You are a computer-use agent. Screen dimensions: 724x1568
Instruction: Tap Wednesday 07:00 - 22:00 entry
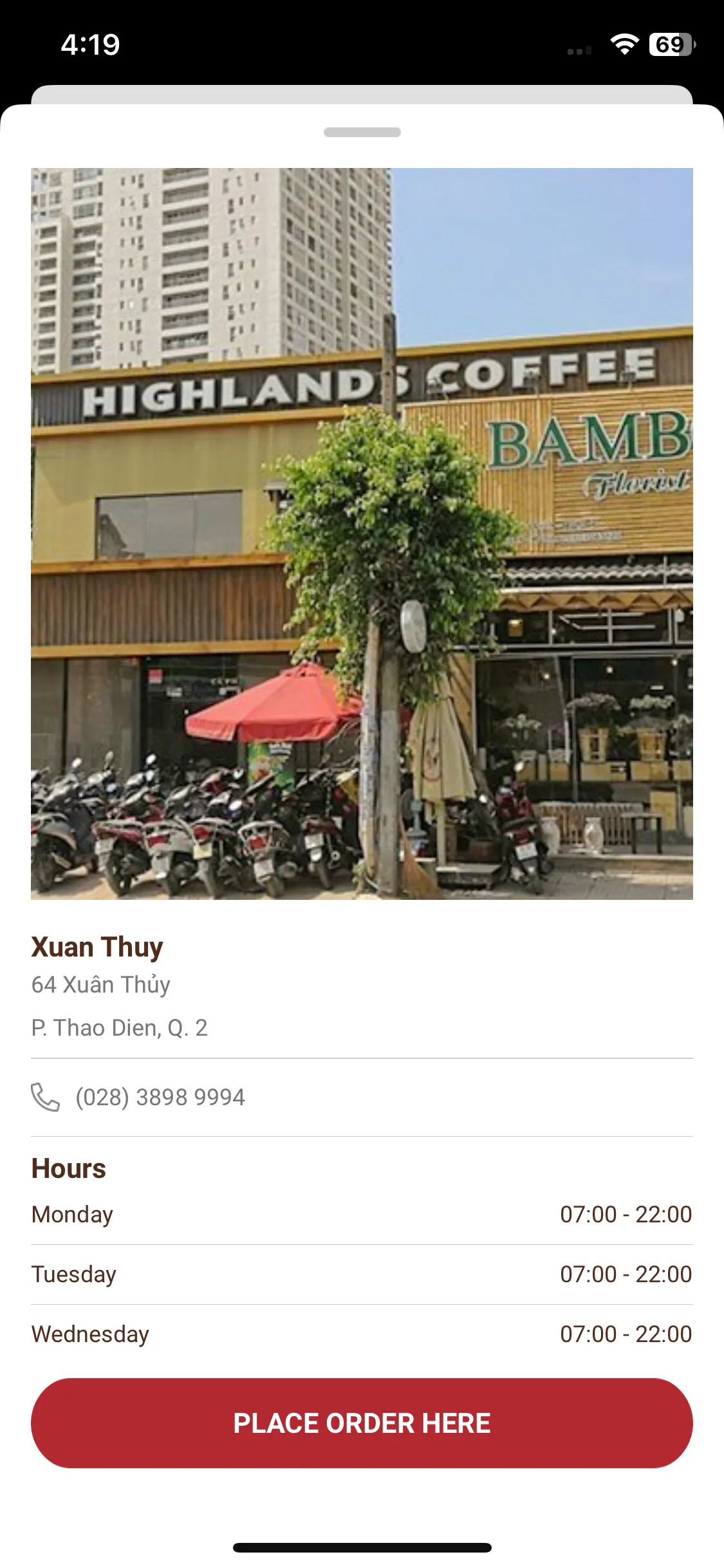pos(625,1334)
